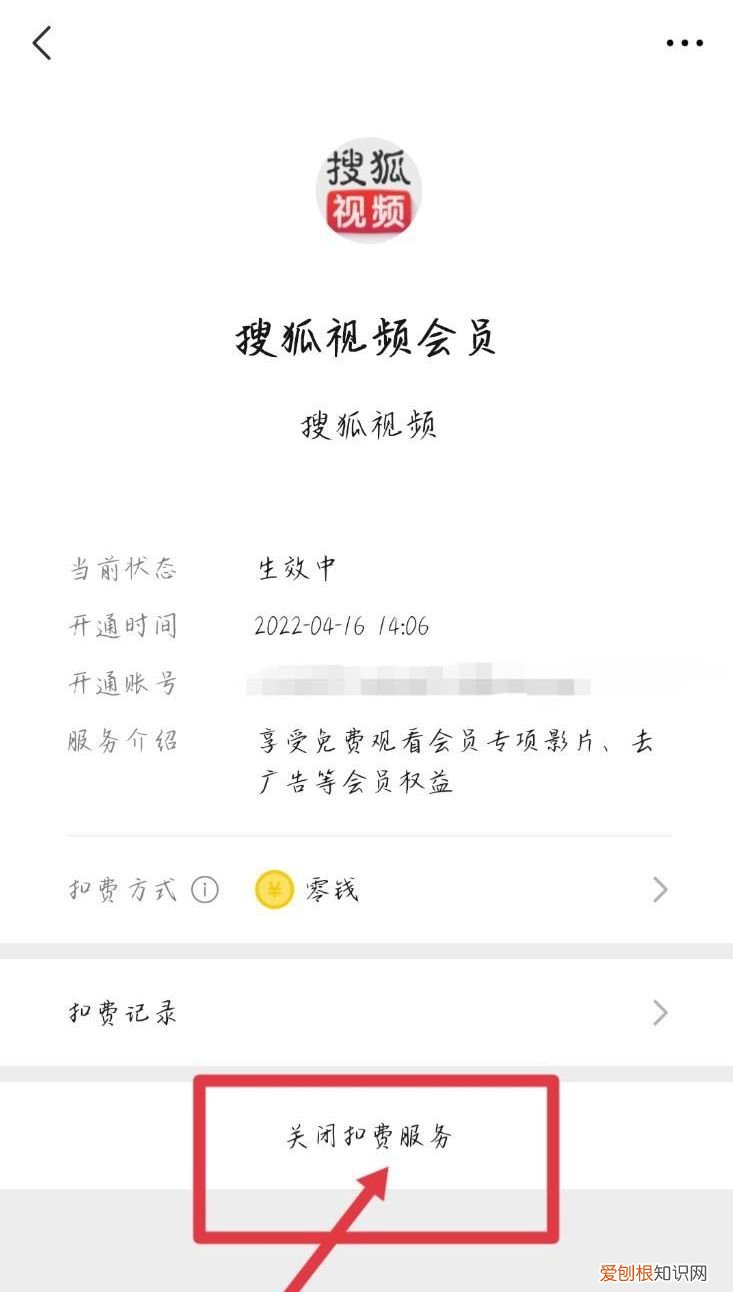Screen dimensions: 733x1292
Task: Tap the chevron next to 扣费记录
Action: (x=659, y=1012)
